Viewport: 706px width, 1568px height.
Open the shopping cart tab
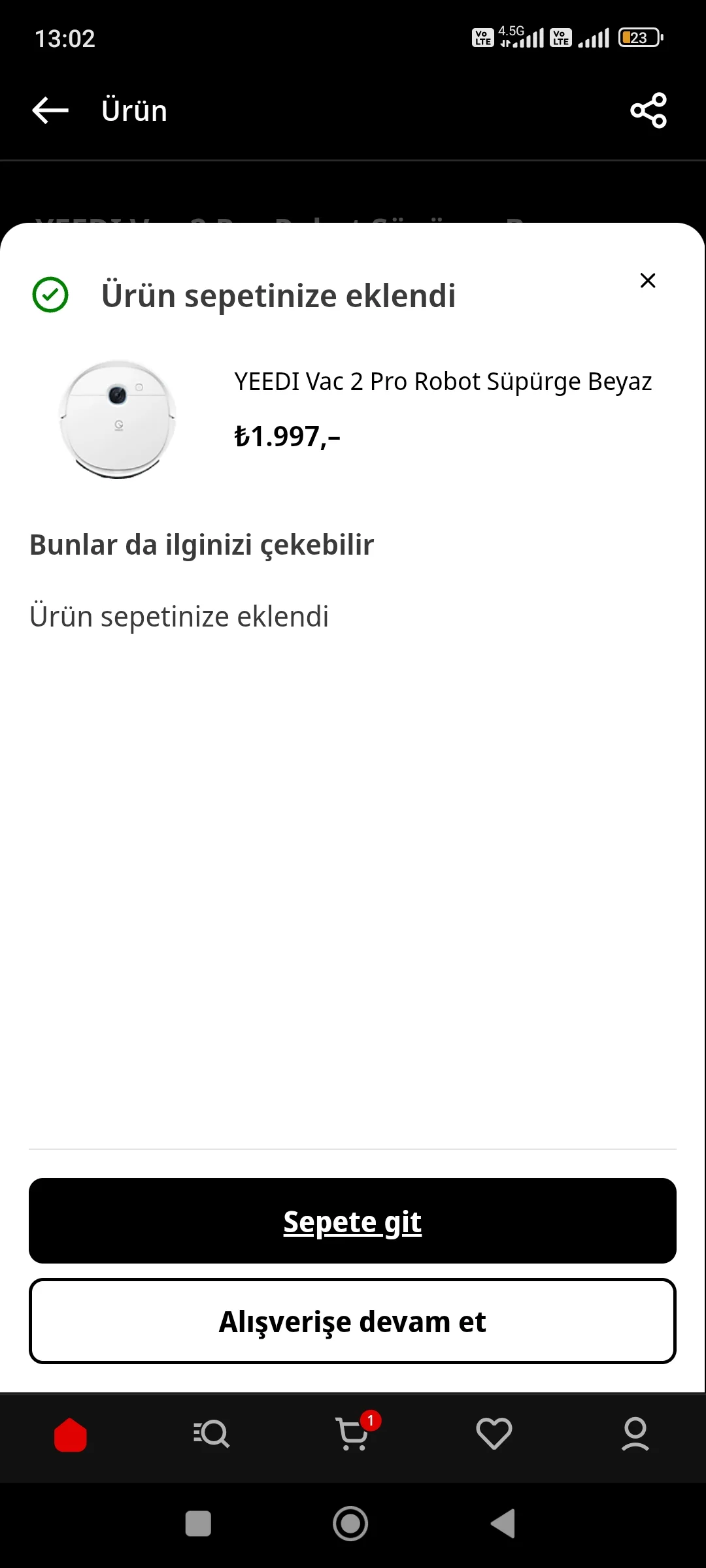[x=353, y=1435]
